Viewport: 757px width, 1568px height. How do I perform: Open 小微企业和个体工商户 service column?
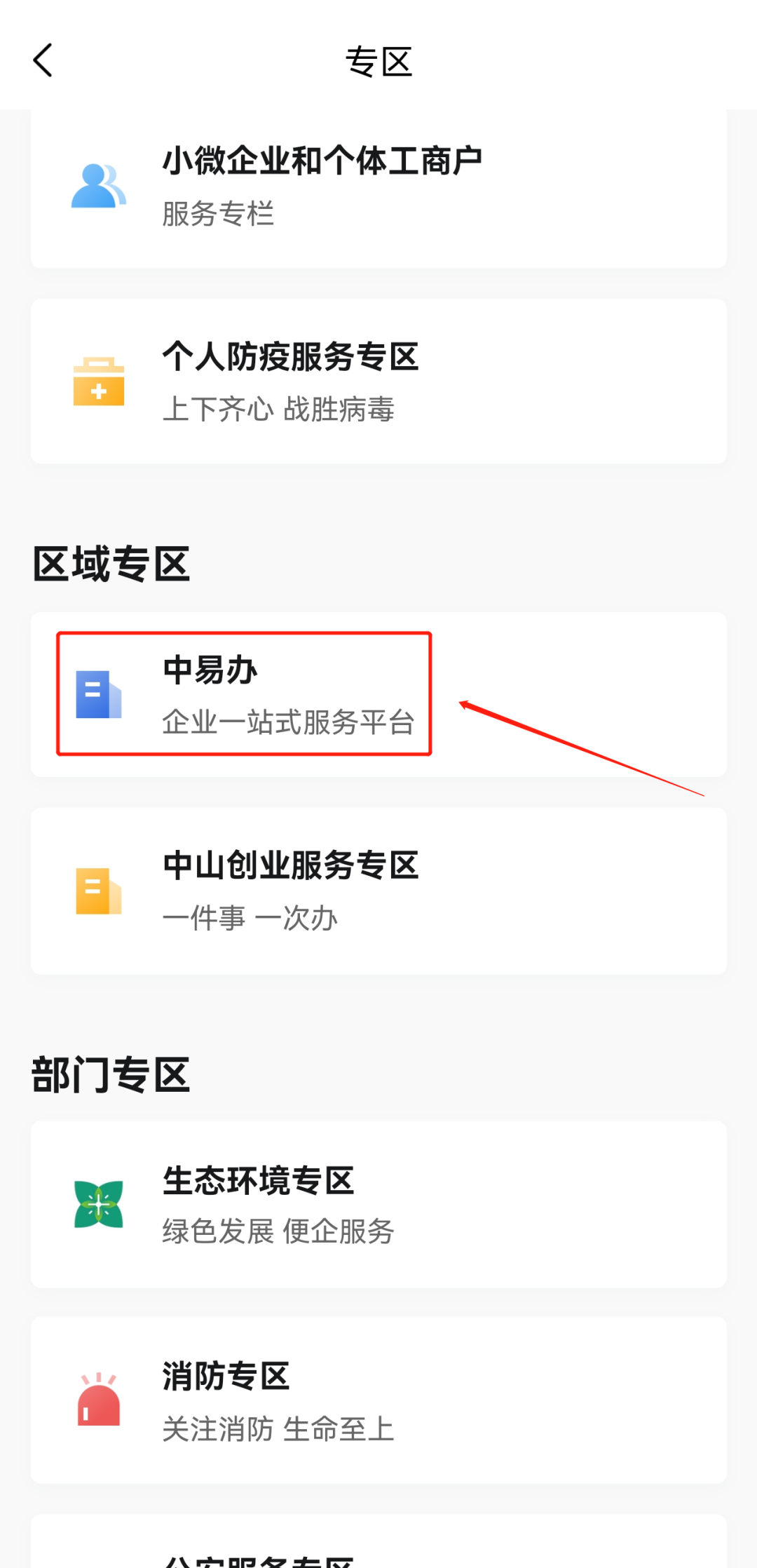pyautogui.click(x=378, y=187)
